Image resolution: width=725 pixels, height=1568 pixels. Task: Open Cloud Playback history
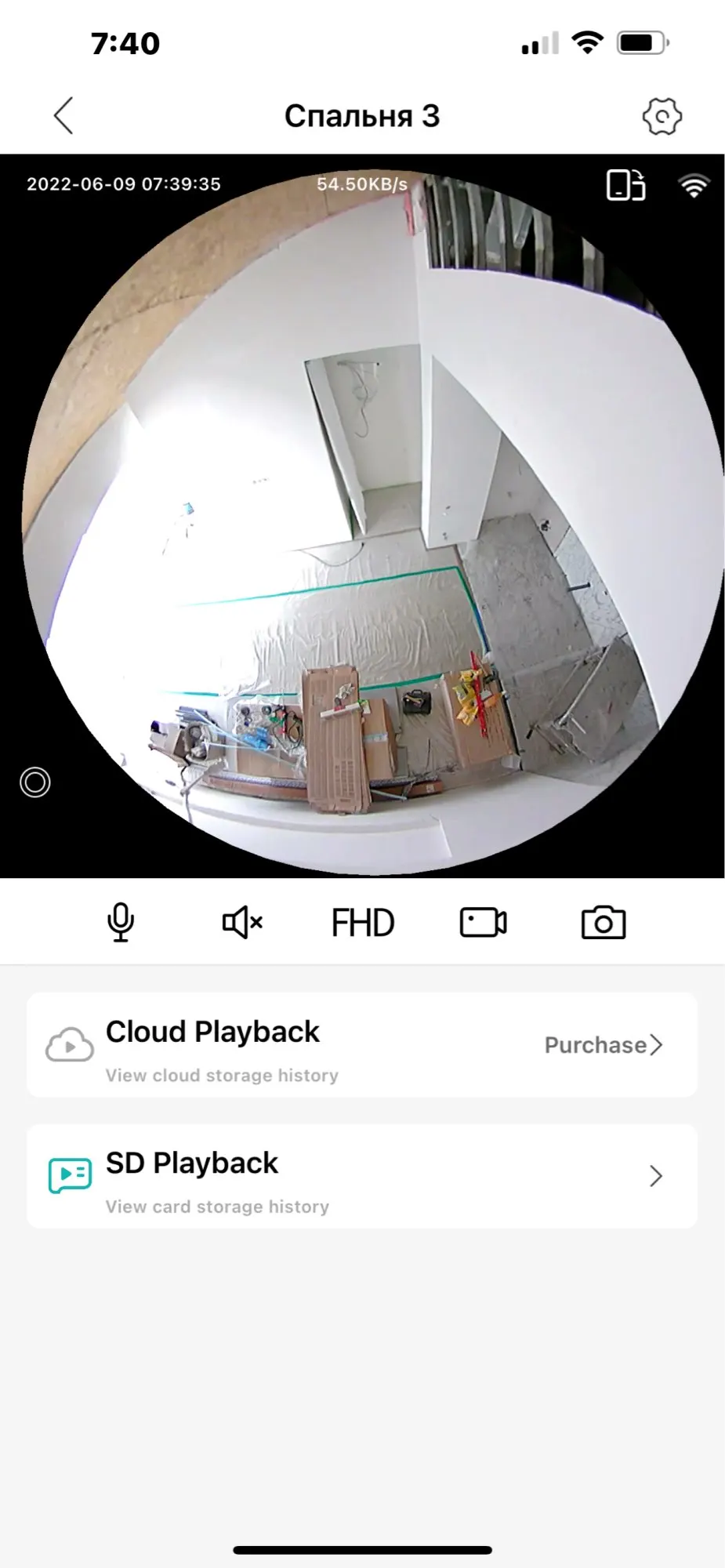coord(362,1045)
